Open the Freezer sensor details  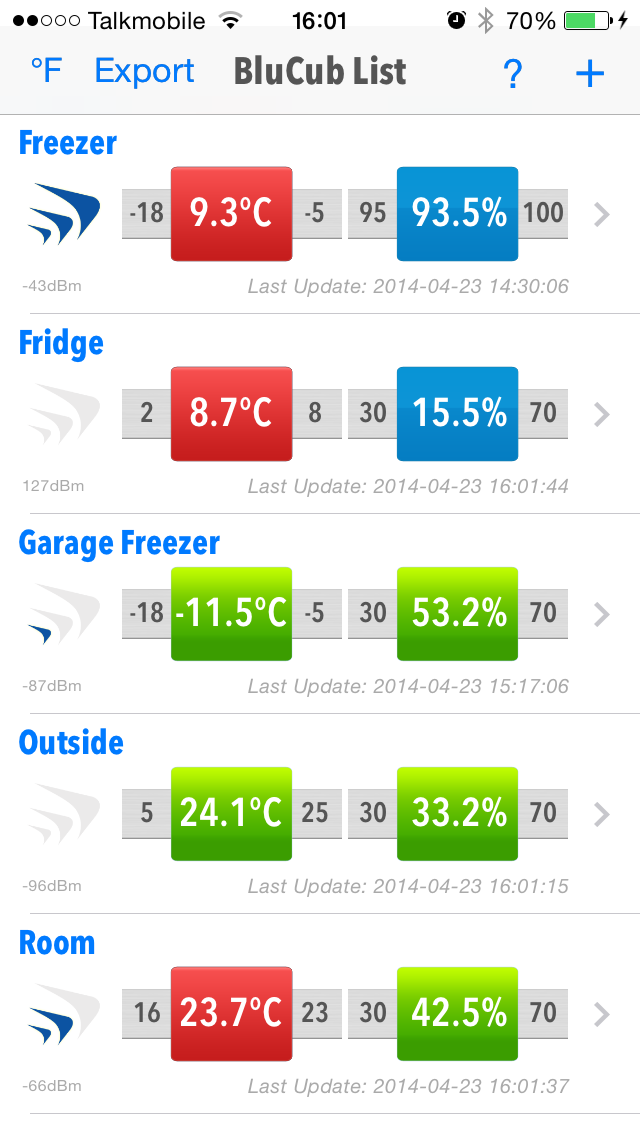tap(320, 214)
